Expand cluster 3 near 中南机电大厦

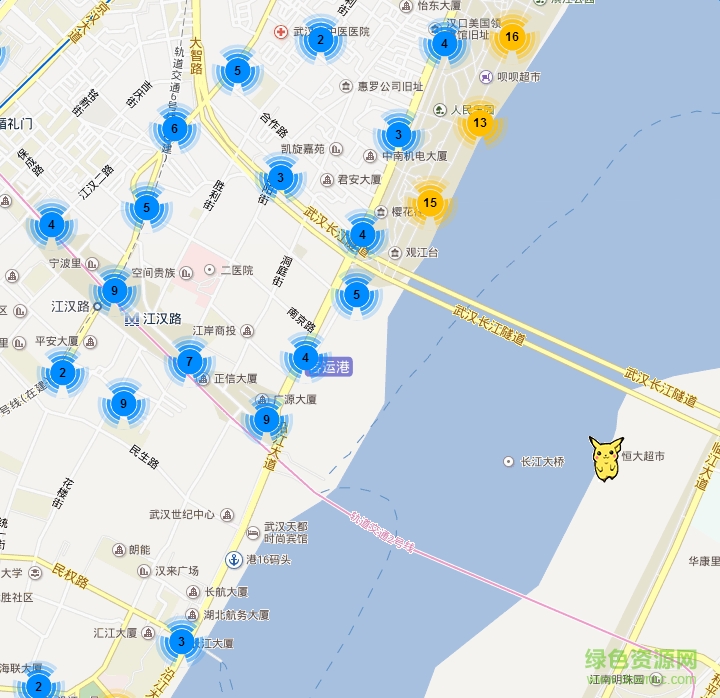(x=398, y=135)
